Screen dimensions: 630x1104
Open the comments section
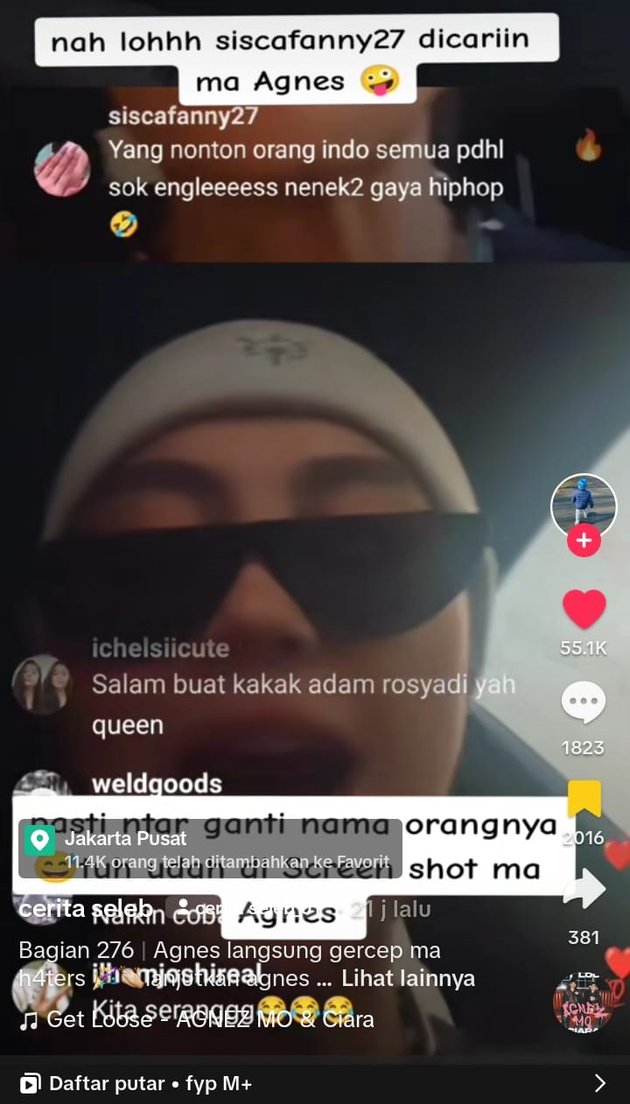click(x=584, y=703)
